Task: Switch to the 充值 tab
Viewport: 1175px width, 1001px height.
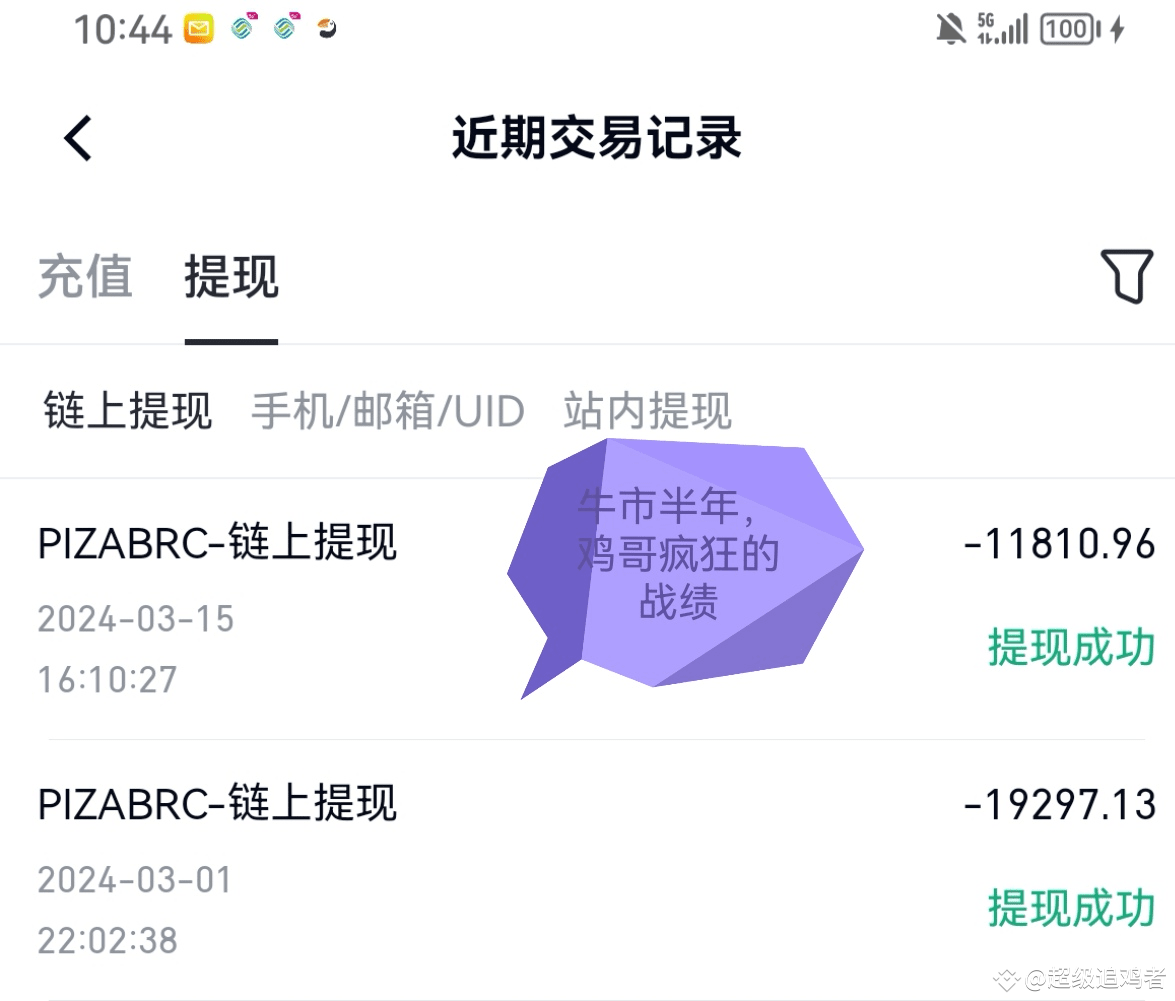Action: coord(85,276)
